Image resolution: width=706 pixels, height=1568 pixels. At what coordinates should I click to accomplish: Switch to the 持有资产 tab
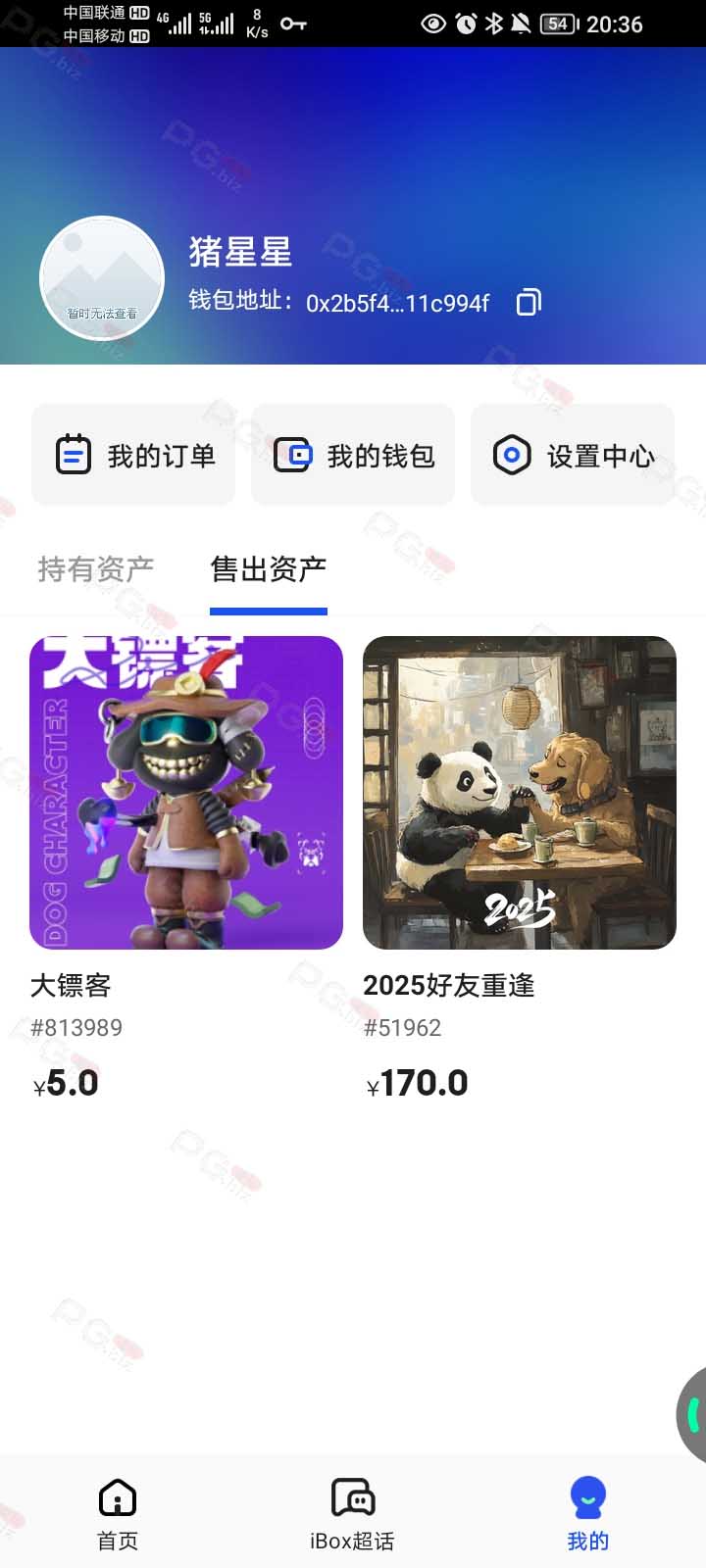[96, 569]
